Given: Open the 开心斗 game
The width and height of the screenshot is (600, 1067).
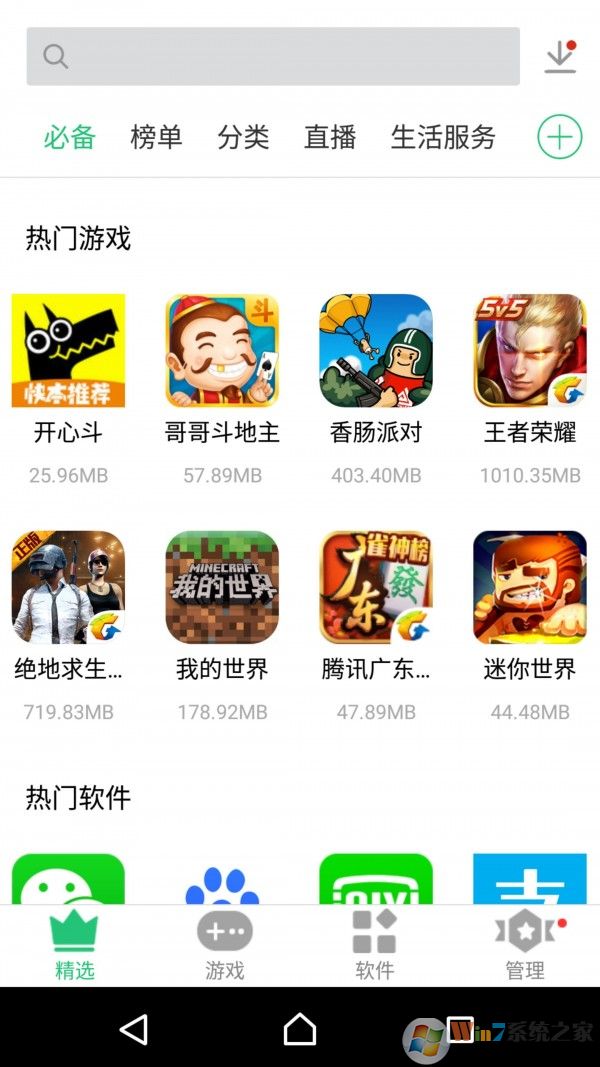Looking at the screenshot, I should (x=68, y=351).
